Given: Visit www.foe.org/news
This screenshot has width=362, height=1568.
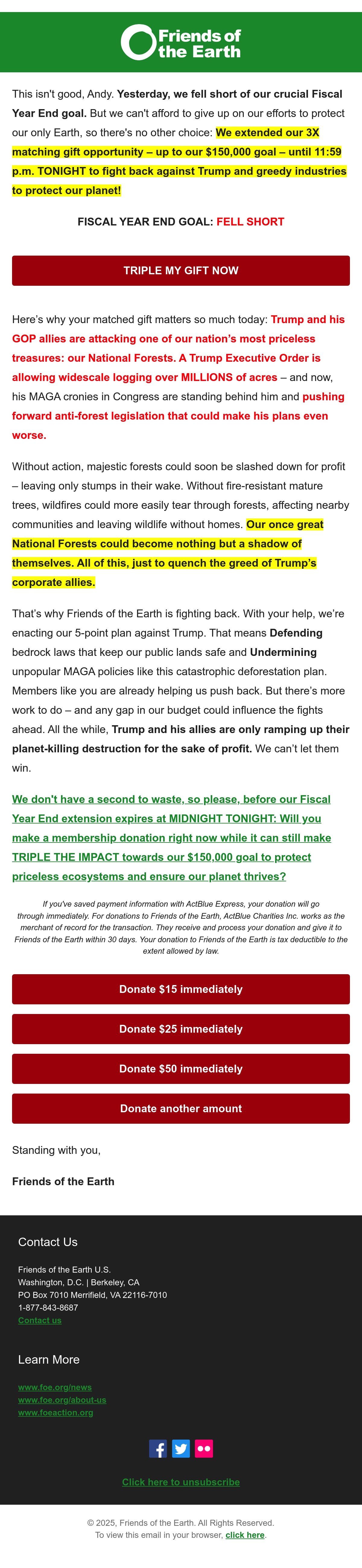Looking at the screenshot, I should (55, 1387).
